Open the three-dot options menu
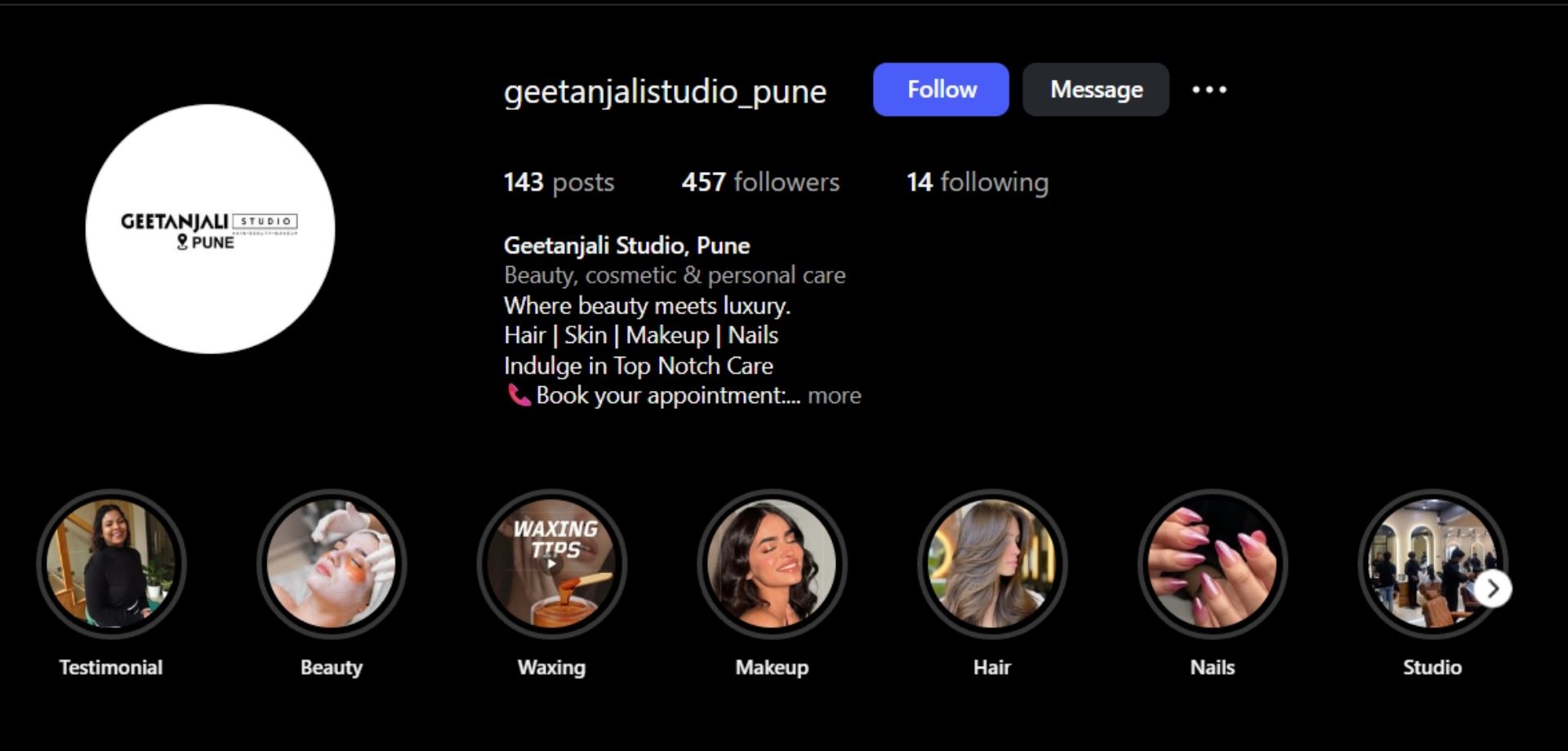Image resolution: width=1568 pixels, height=751 pixels. (1209, 90)
